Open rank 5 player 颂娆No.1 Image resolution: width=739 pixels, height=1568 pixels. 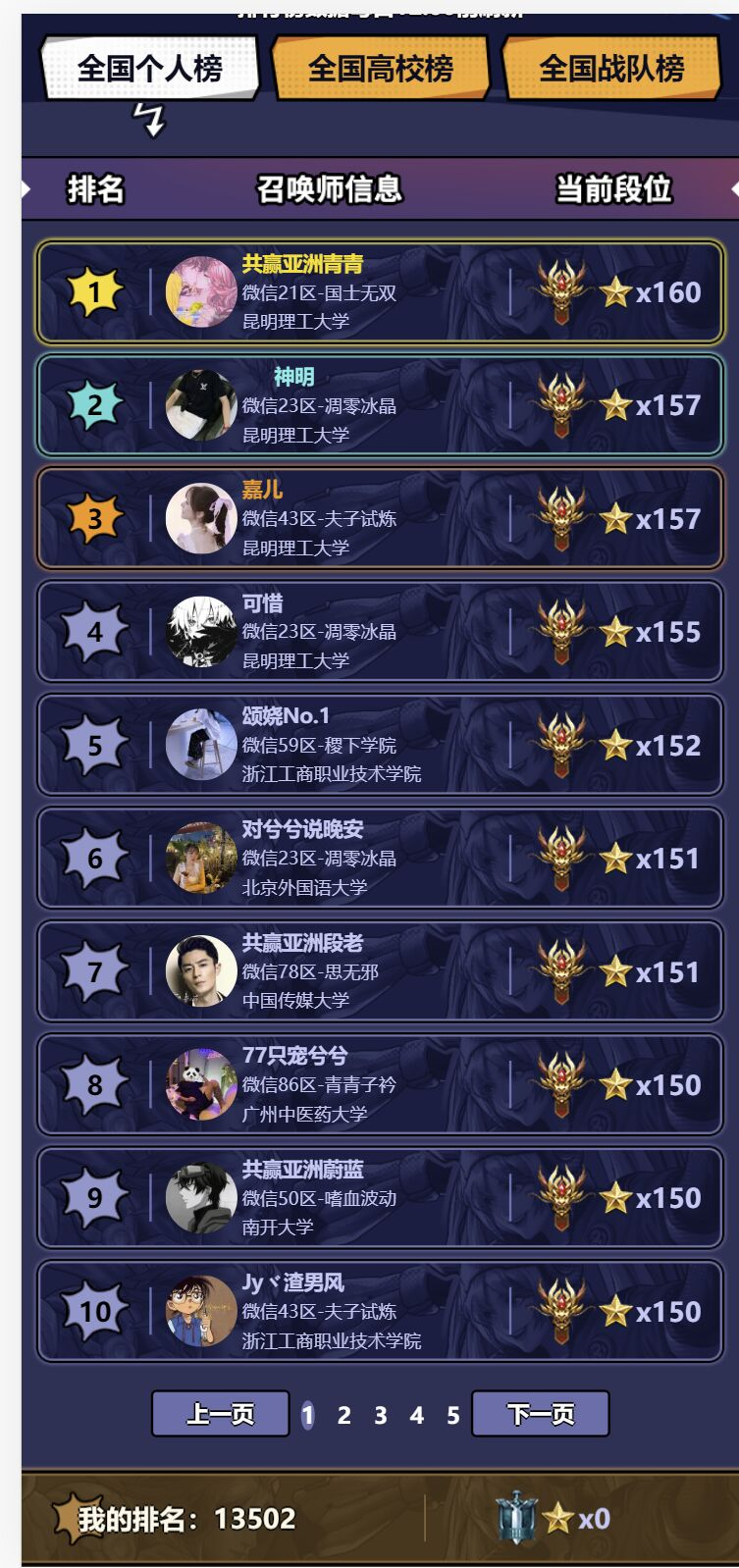(x=286, y=716)
